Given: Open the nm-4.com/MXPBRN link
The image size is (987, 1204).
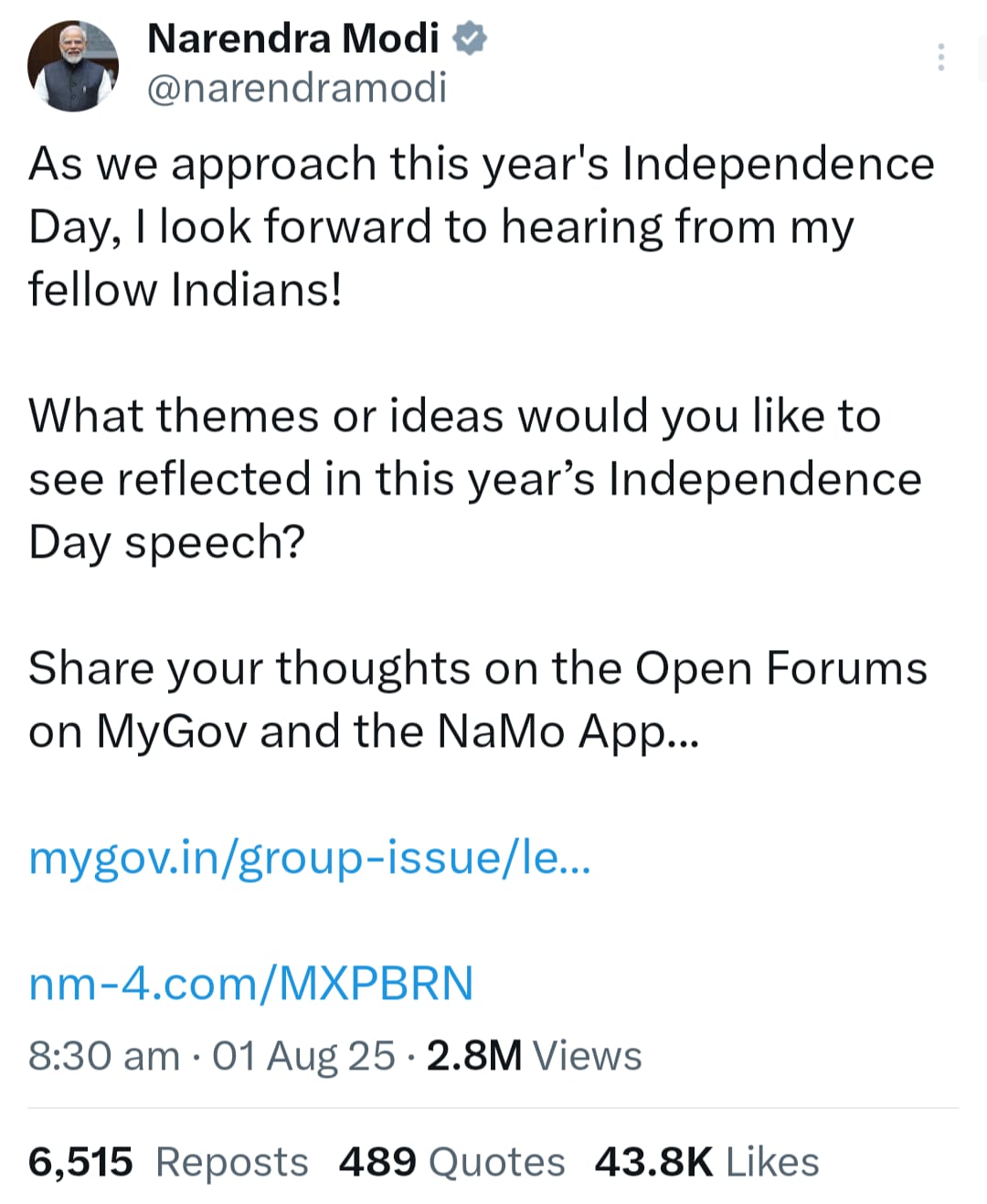Looking at the screenshot, I should (x=251, y=984).
